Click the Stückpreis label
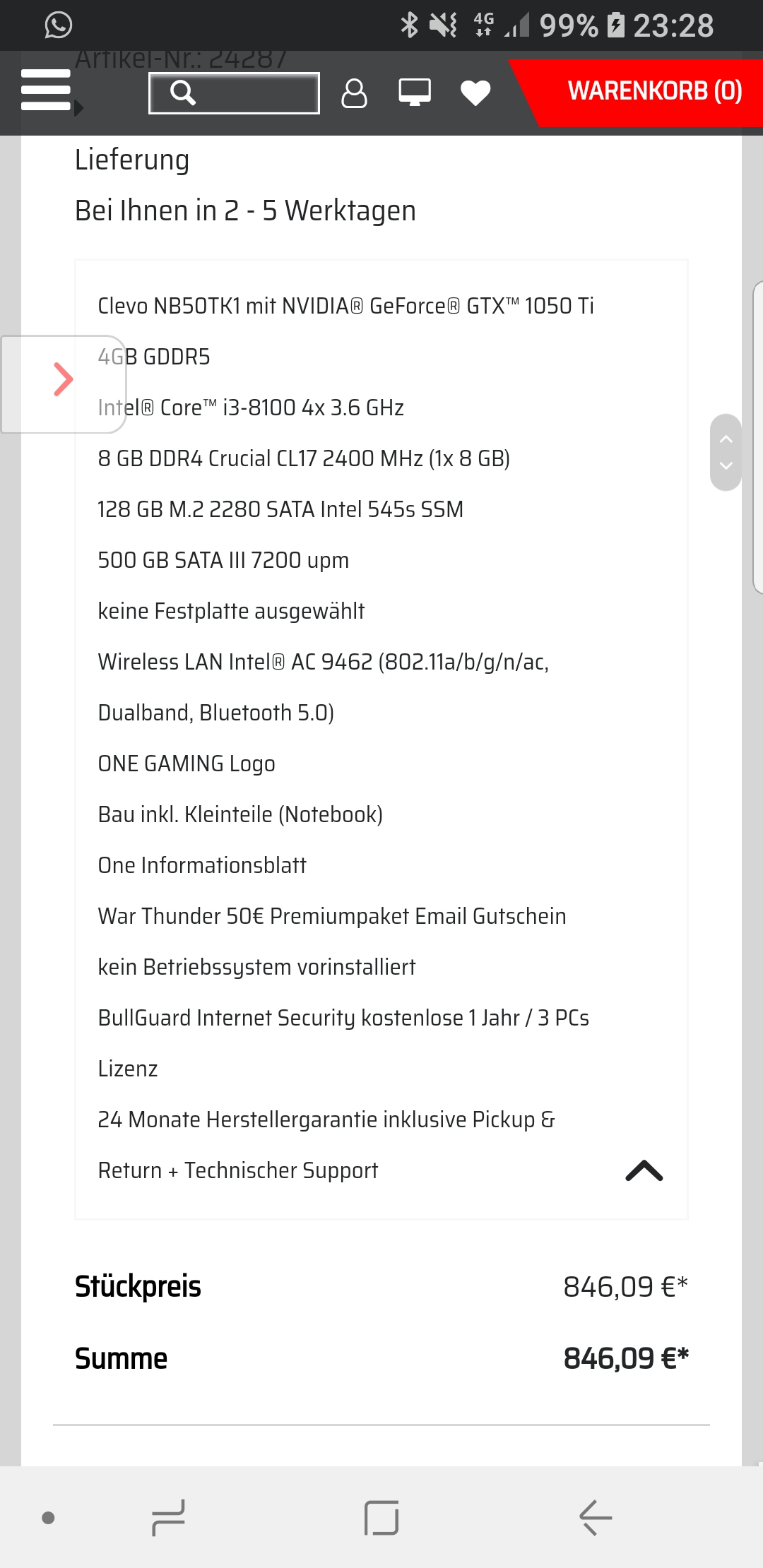Image resolution: width=763 pixels, height=1568 pixels. click(138, 1286)
